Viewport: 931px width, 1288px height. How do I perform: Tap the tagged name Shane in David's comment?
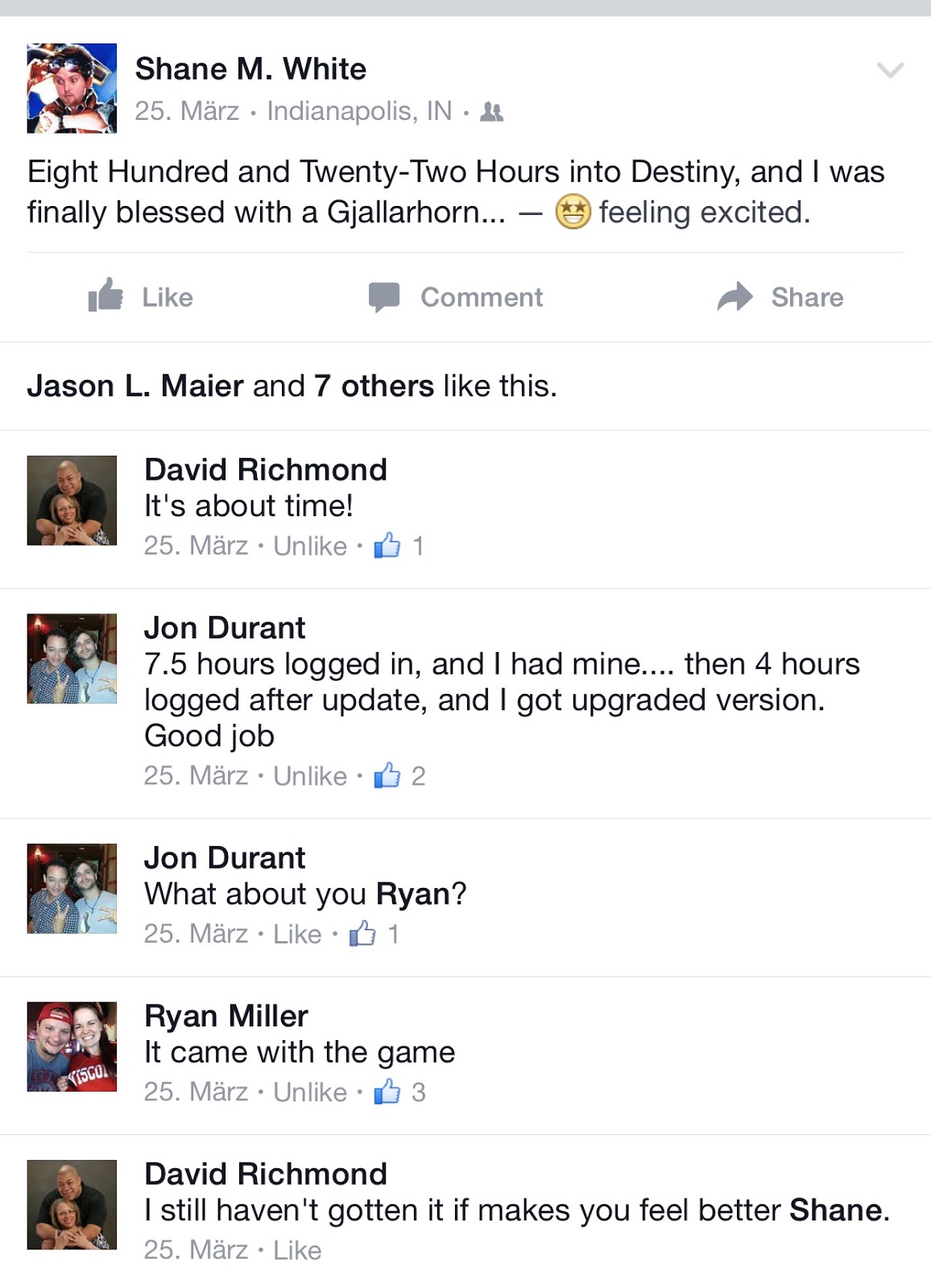[x=835, y=1211]
